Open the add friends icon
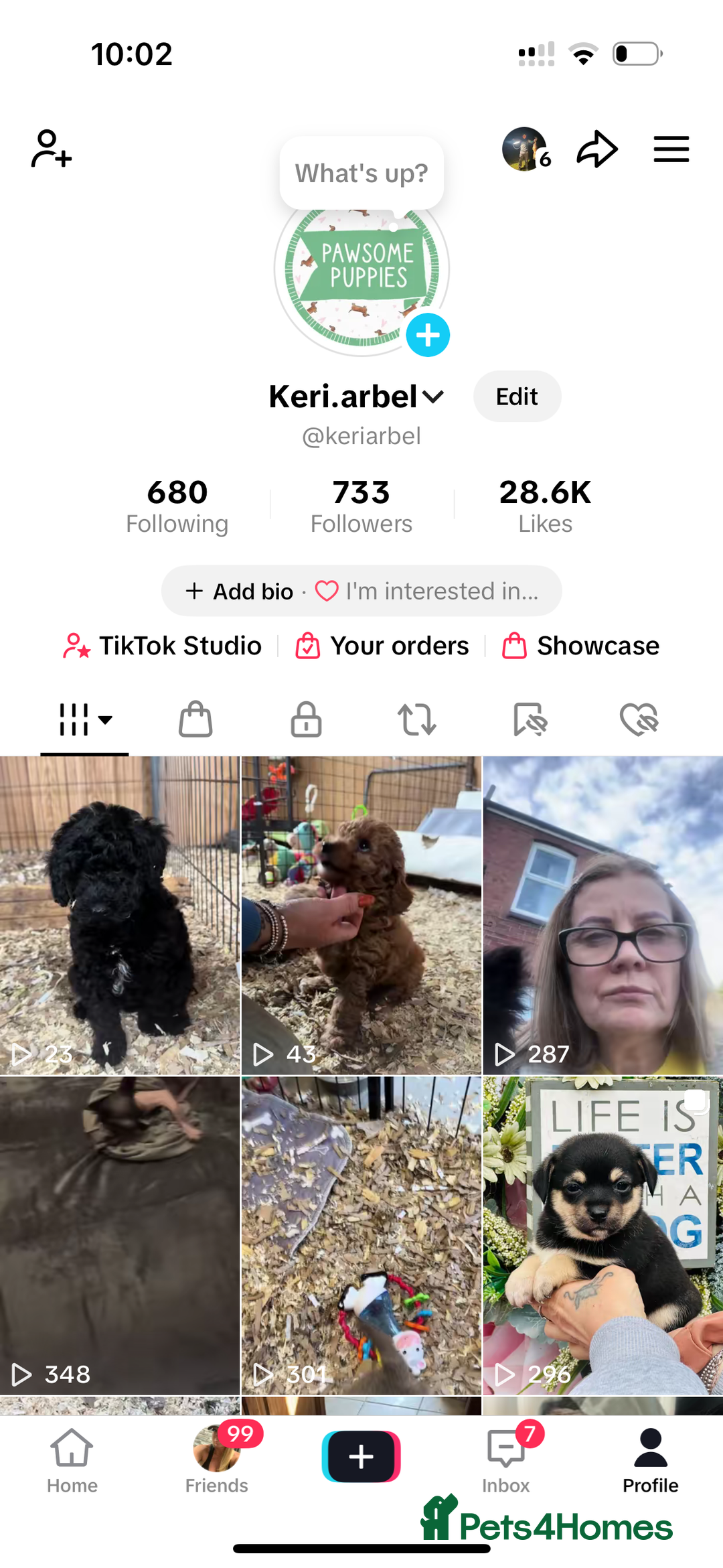The image size is (723, 1568). click(51, 149)
